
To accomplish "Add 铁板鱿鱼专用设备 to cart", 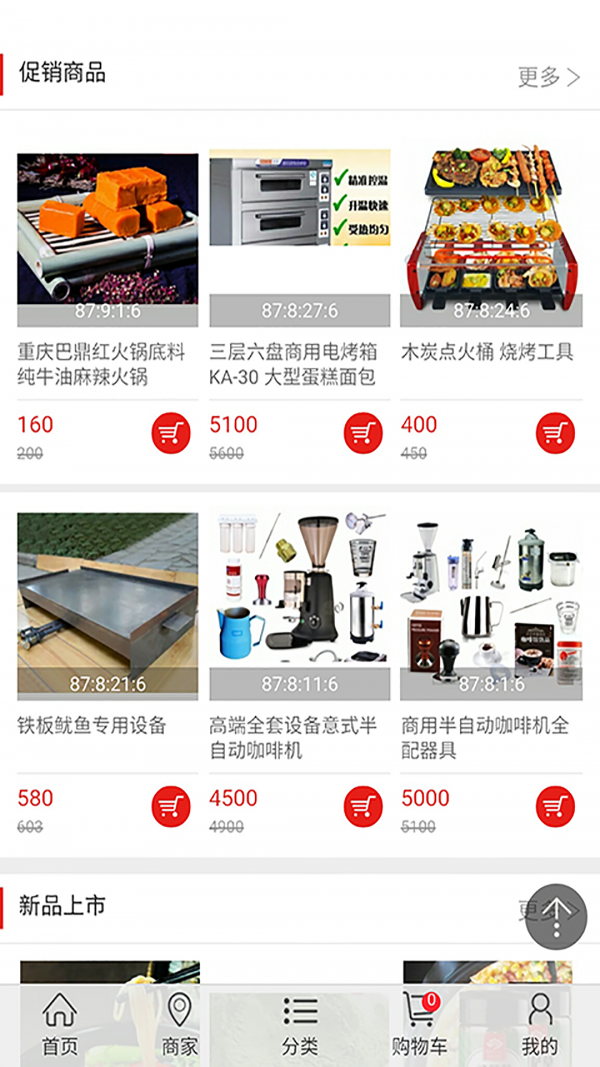I will 171,806.
